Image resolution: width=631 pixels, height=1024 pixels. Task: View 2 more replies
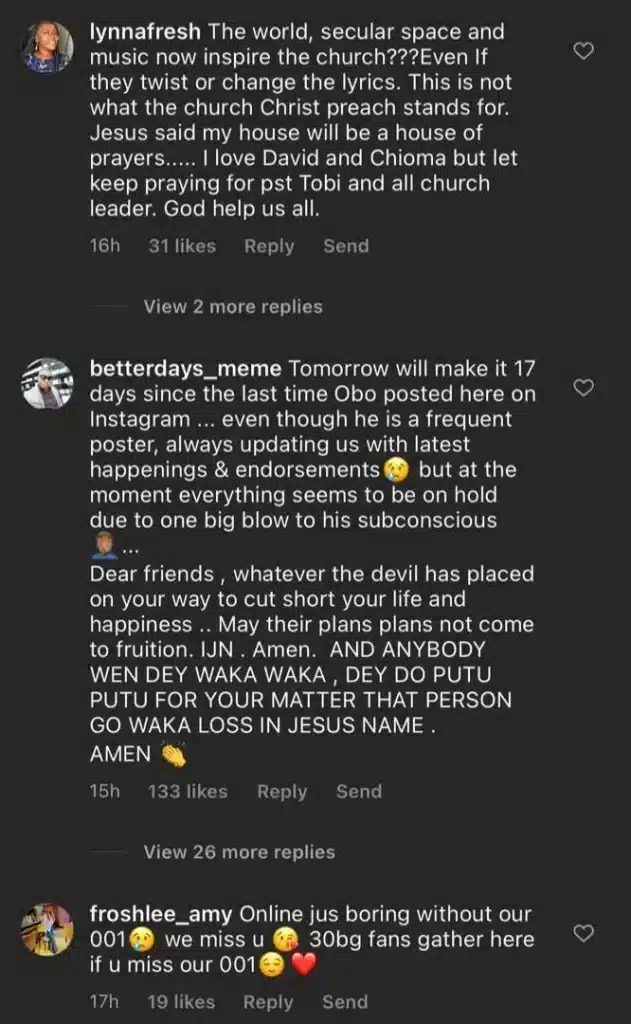232,307
